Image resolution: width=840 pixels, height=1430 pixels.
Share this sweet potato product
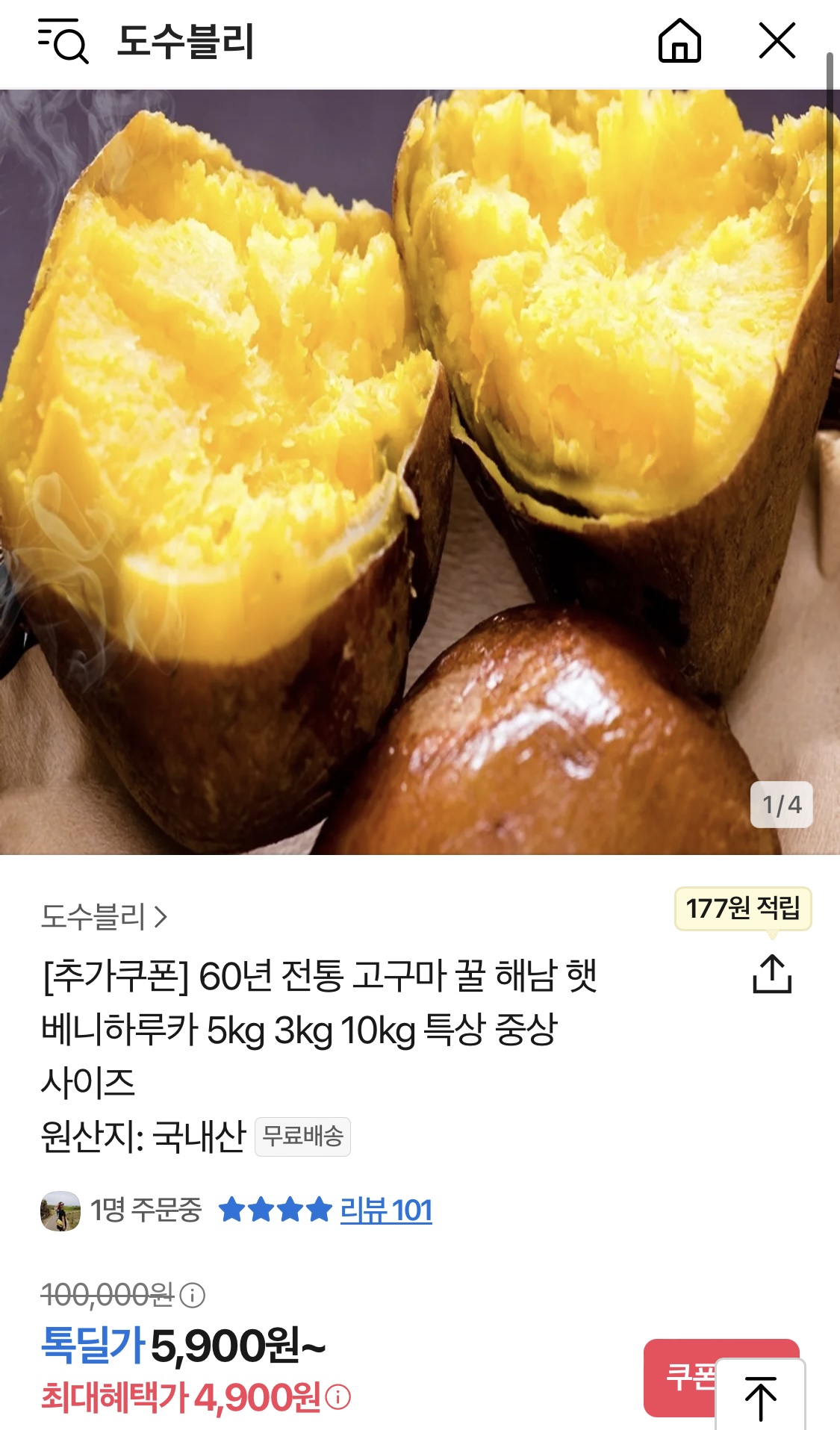coord(771,974)
